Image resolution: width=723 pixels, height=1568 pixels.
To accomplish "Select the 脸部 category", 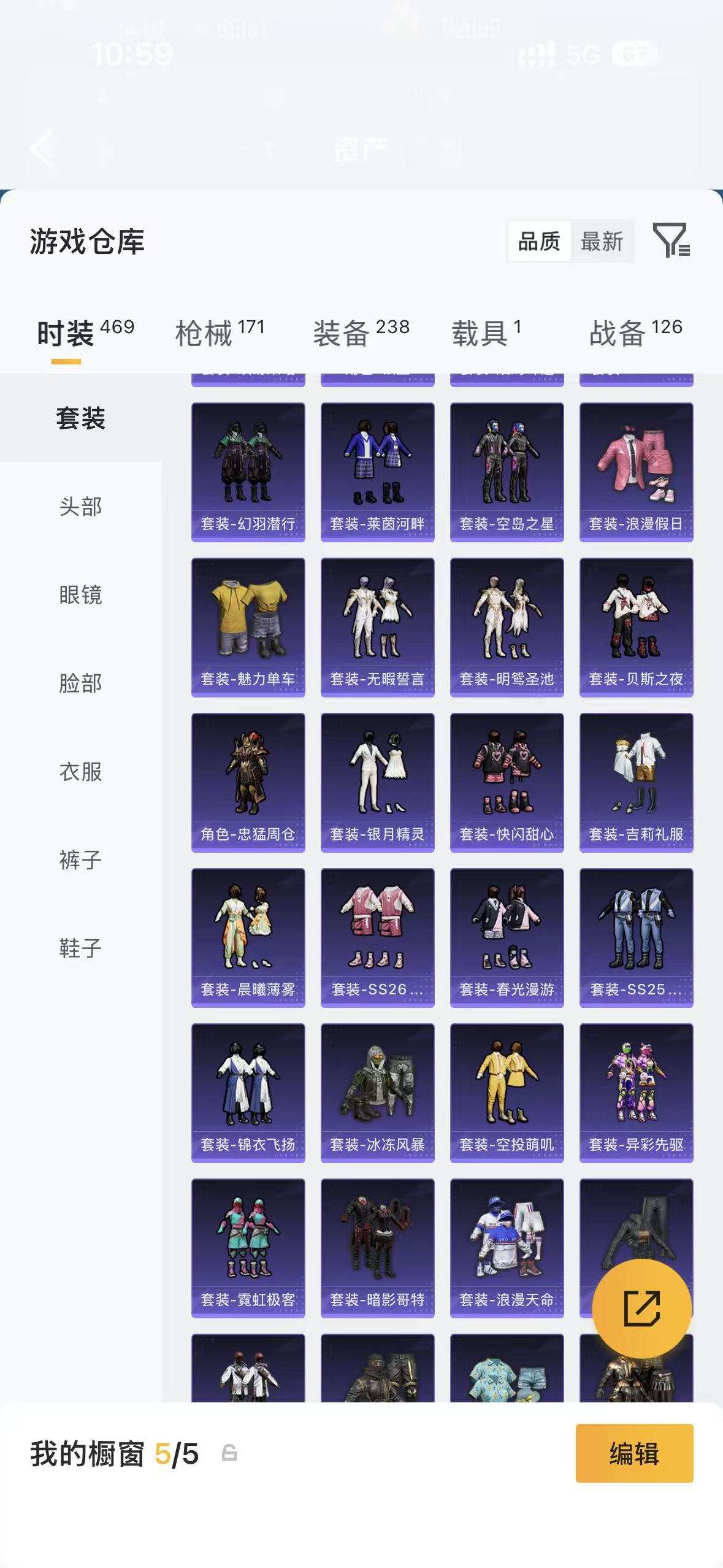I will pos(80,683).
